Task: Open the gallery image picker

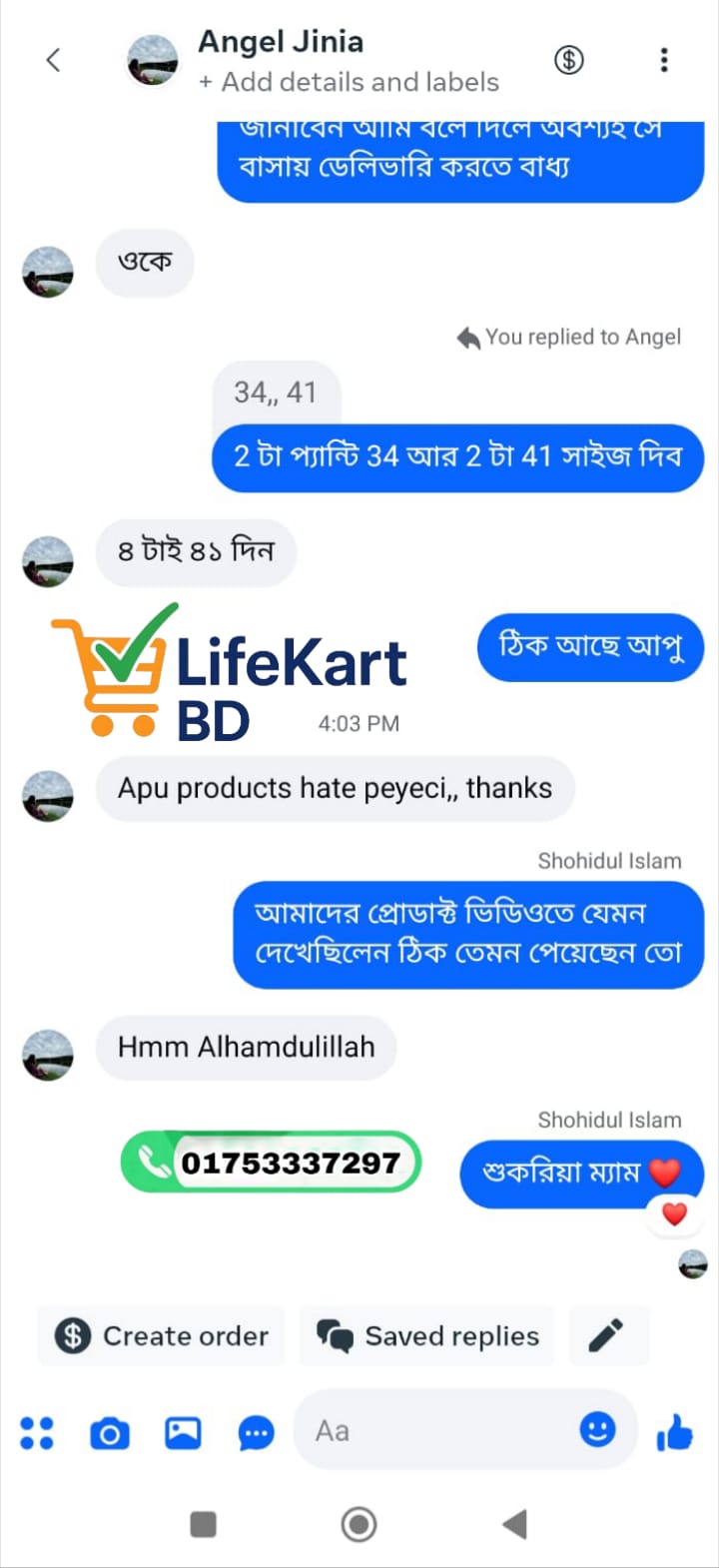Action: click(x=183, y=1433)
